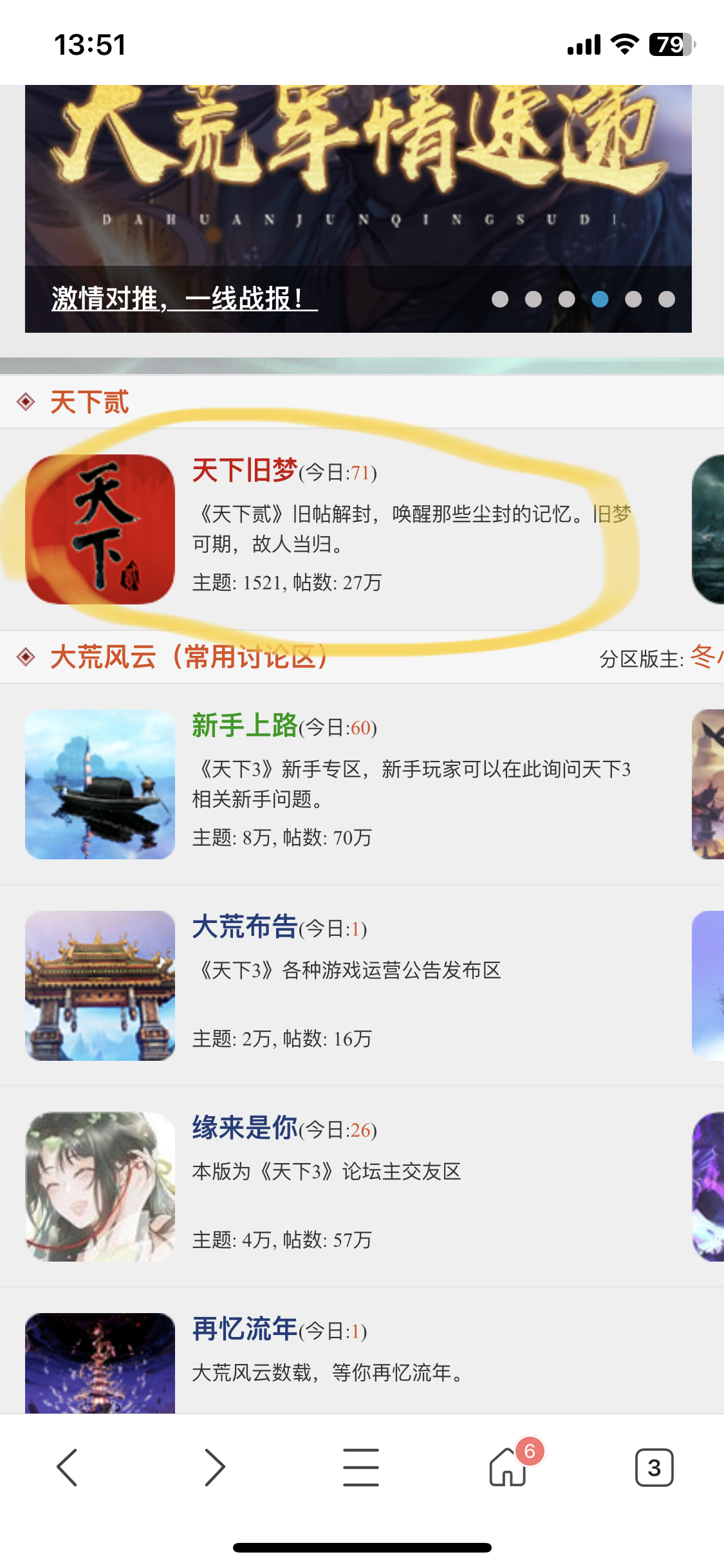Image resolution: width=724 pixels, height=1568 pixels.
Task: Open the 再忆流年 forum board
Action: 245,1329
